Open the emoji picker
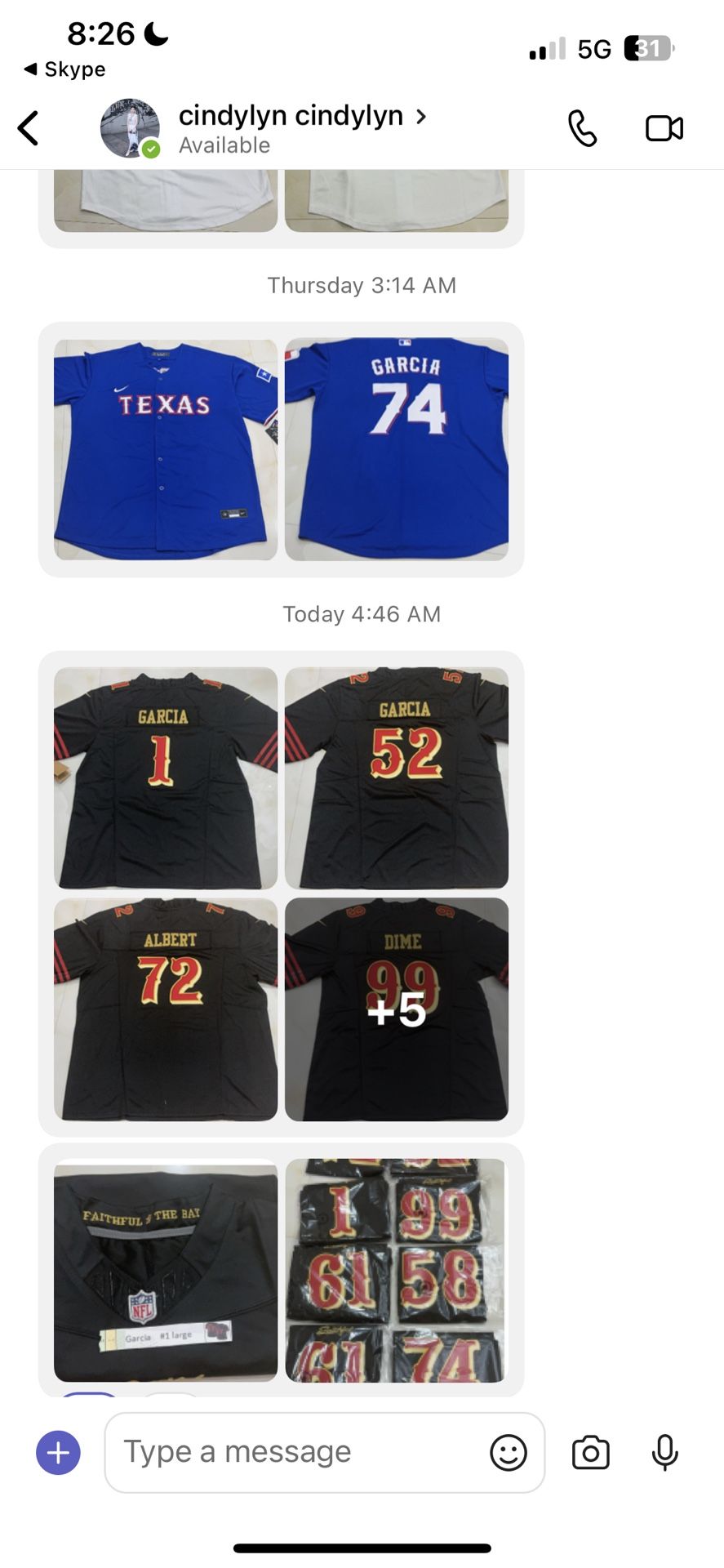724x1568 pixels. (x=507, y=1452)
